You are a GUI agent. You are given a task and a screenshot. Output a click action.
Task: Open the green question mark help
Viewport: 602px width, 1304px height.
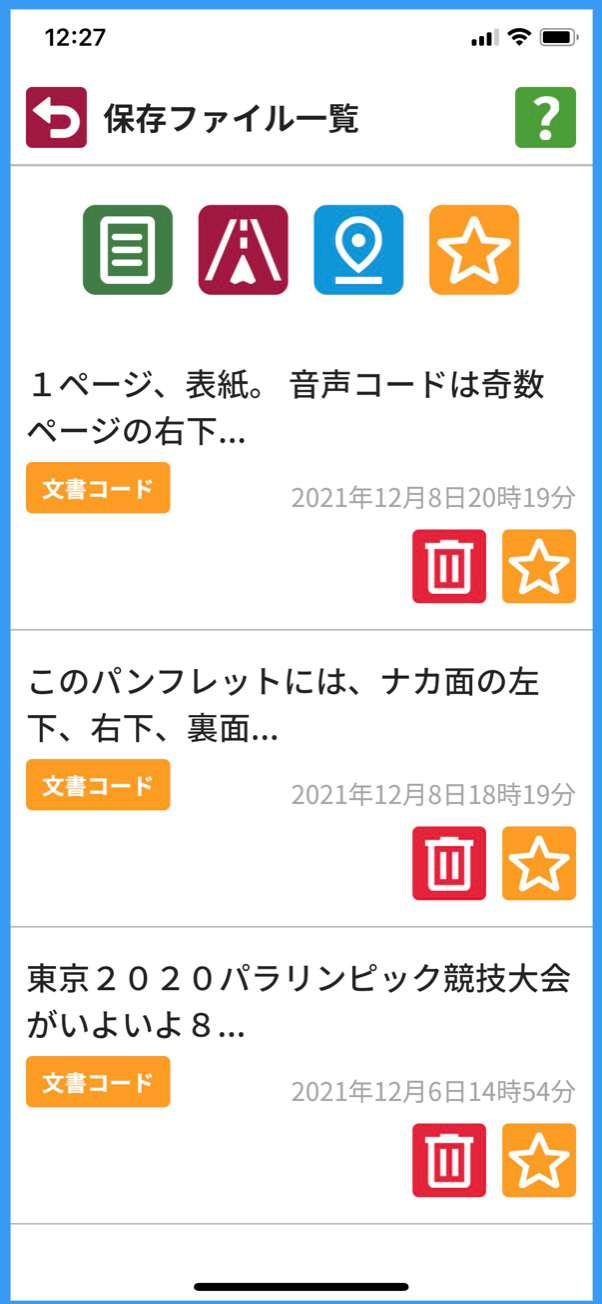(545, 118)
